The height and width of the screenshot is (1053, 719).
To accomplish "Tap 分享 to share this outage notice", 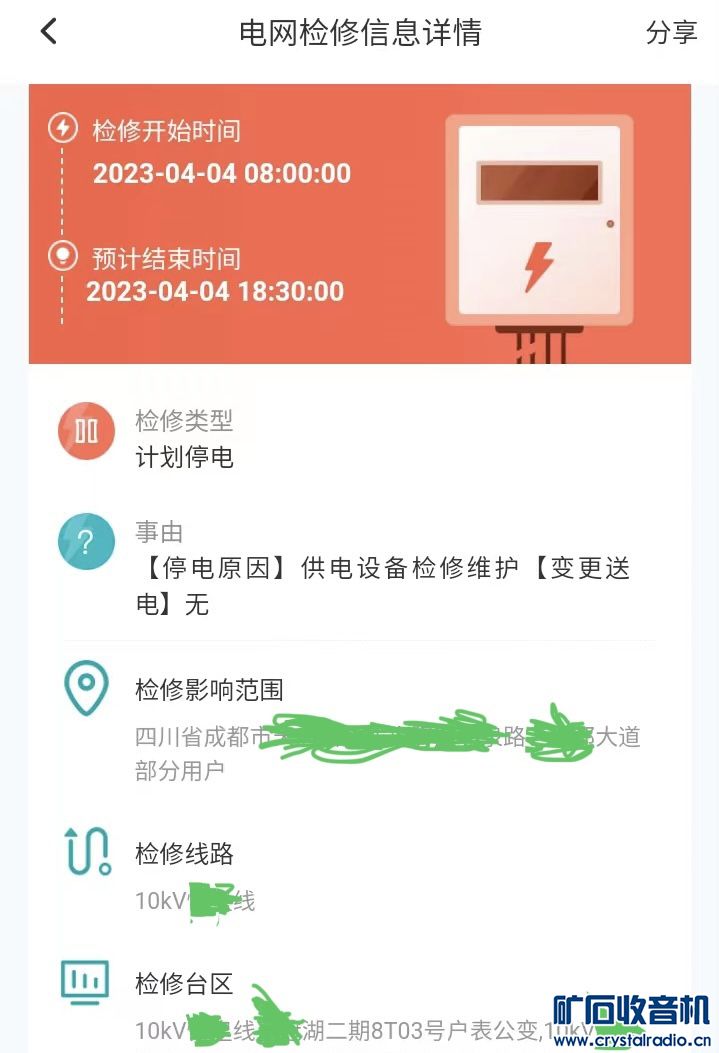I will click(671, 32).
